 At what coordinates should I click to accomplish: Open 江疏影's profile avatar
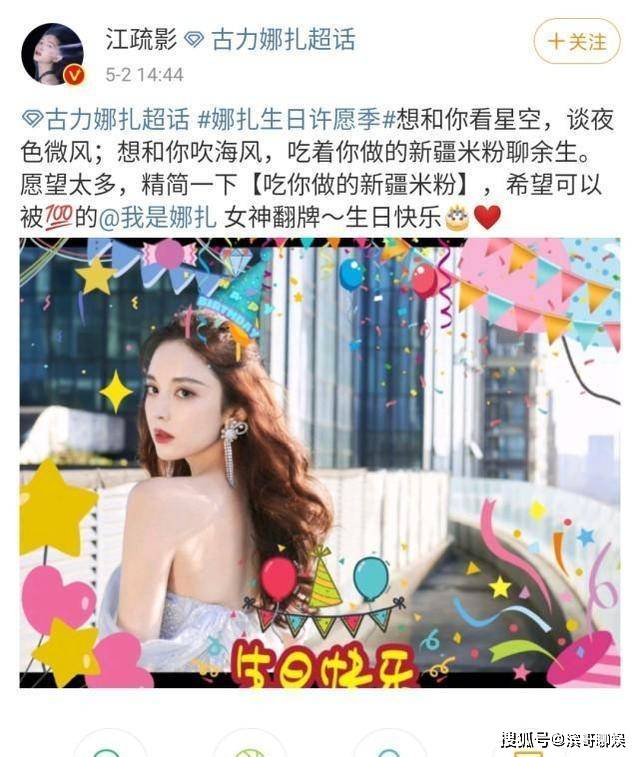point(52,53)
